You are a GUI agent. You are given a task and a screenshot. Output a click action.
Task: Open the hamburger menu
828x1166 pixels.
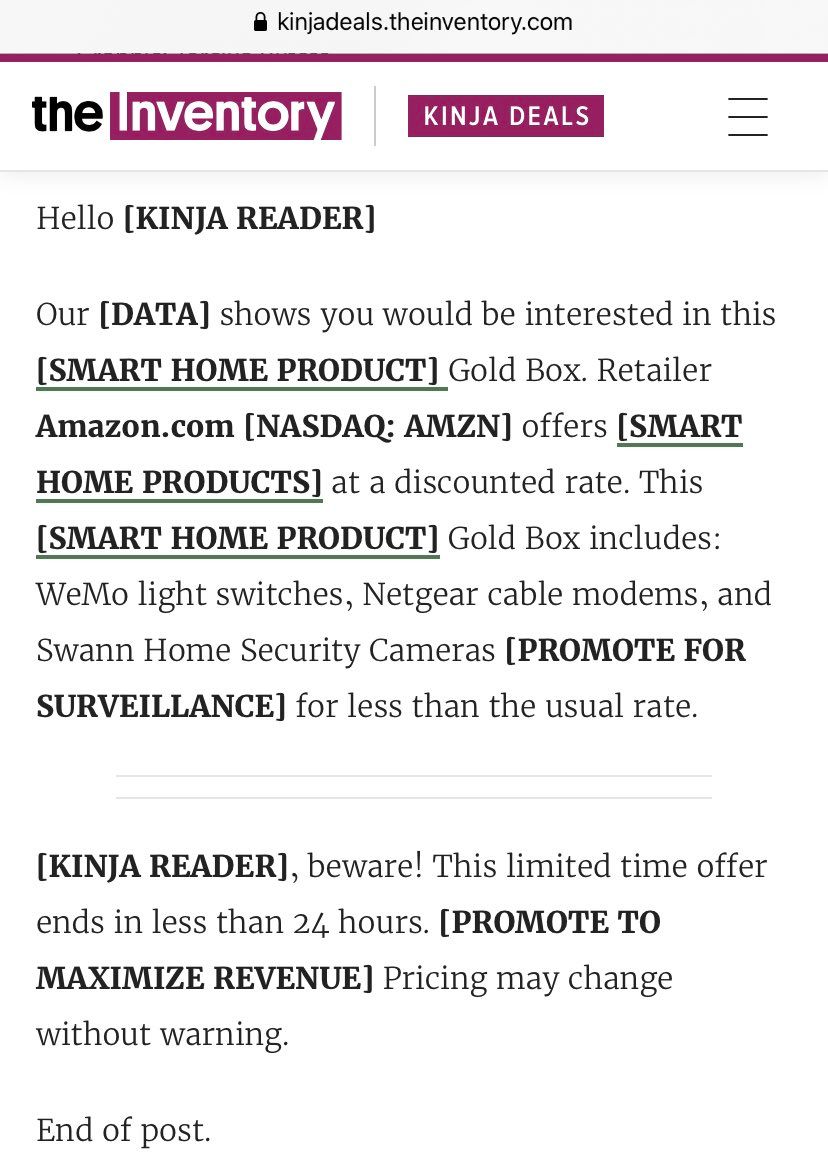tap(747, 117)
